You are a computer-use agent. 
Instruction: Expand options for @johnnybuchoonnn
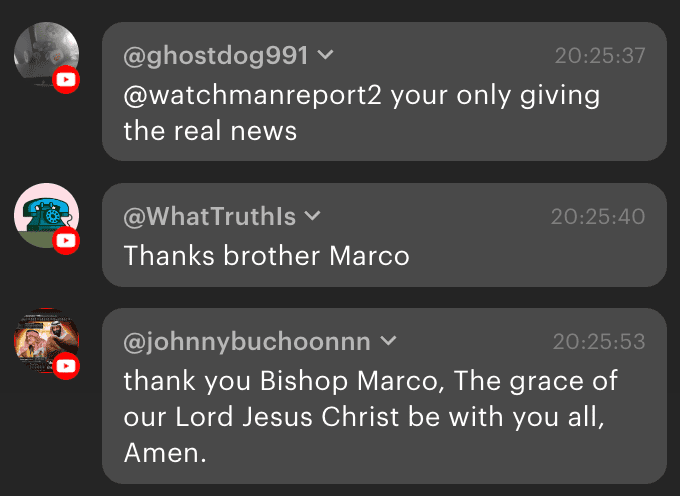(x=389, y=342)
